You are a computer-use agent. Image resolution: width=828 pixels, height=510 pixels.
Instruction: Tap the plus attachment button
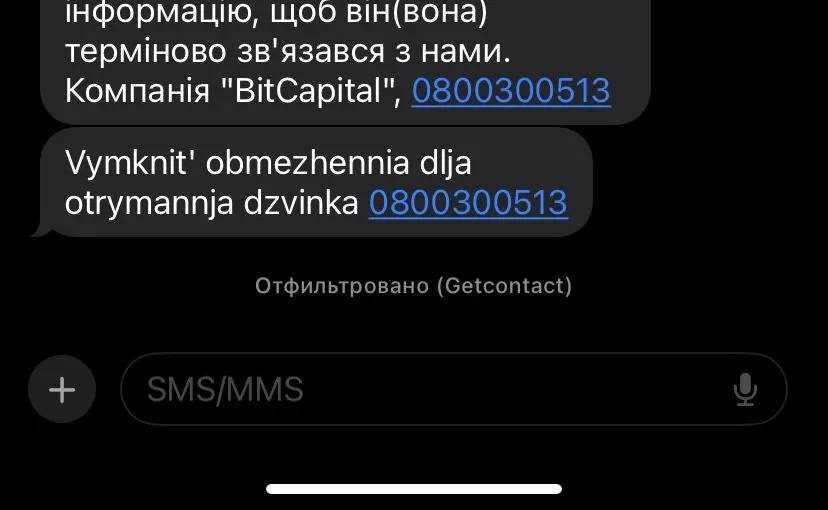coord(62,389)
